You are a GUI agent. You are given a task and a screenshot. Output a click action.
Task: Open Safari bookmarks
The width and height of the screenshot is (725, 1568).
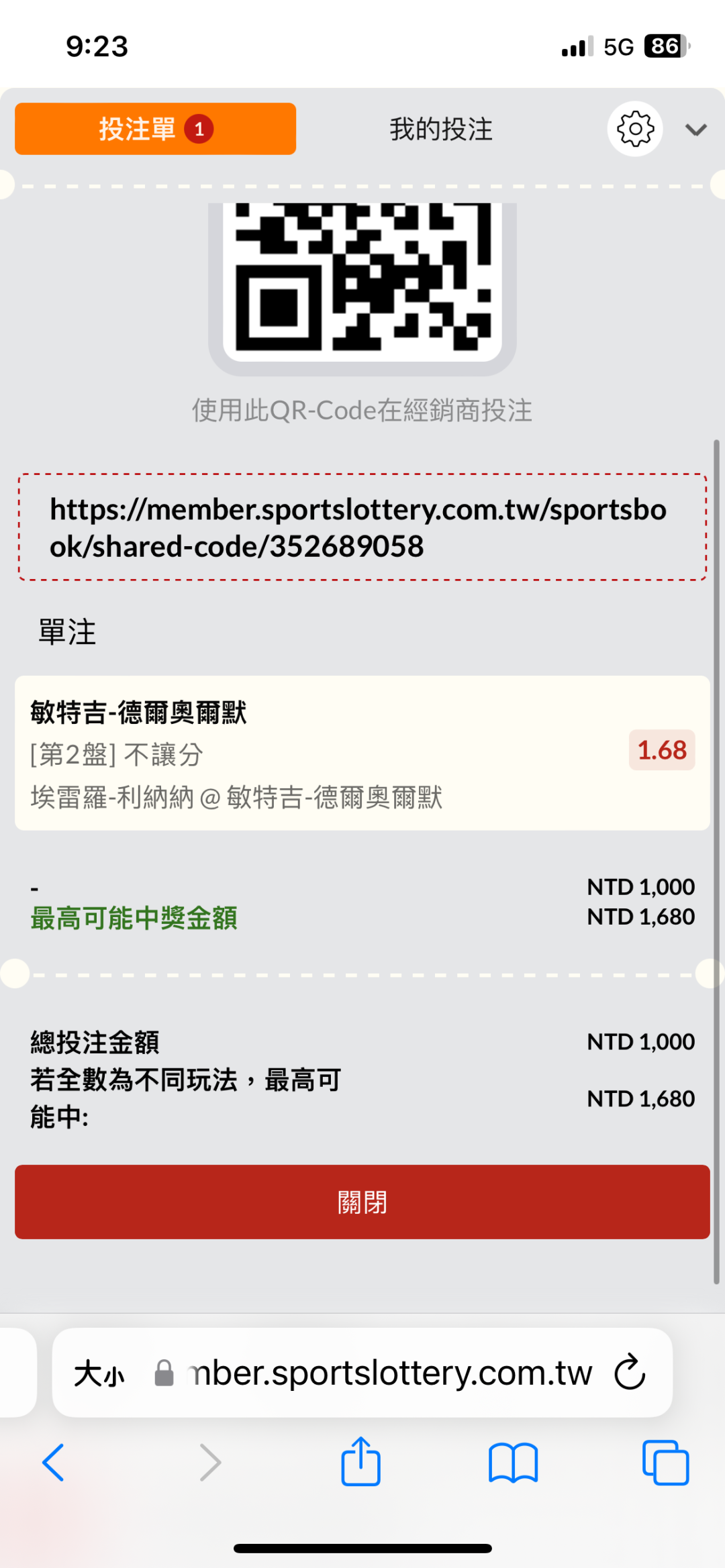[x=514, y=1463]
